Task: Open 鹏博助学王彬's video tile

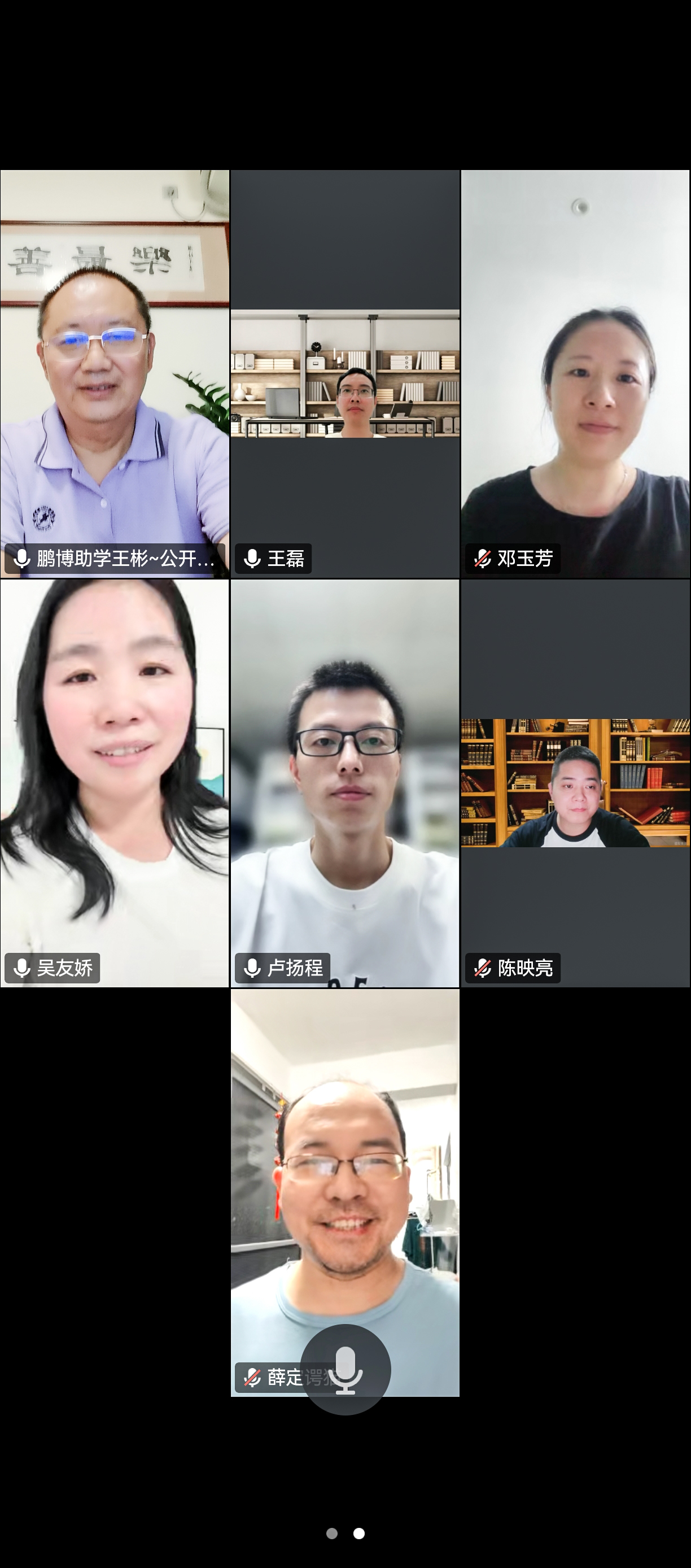Action: (x=115, y=373)
